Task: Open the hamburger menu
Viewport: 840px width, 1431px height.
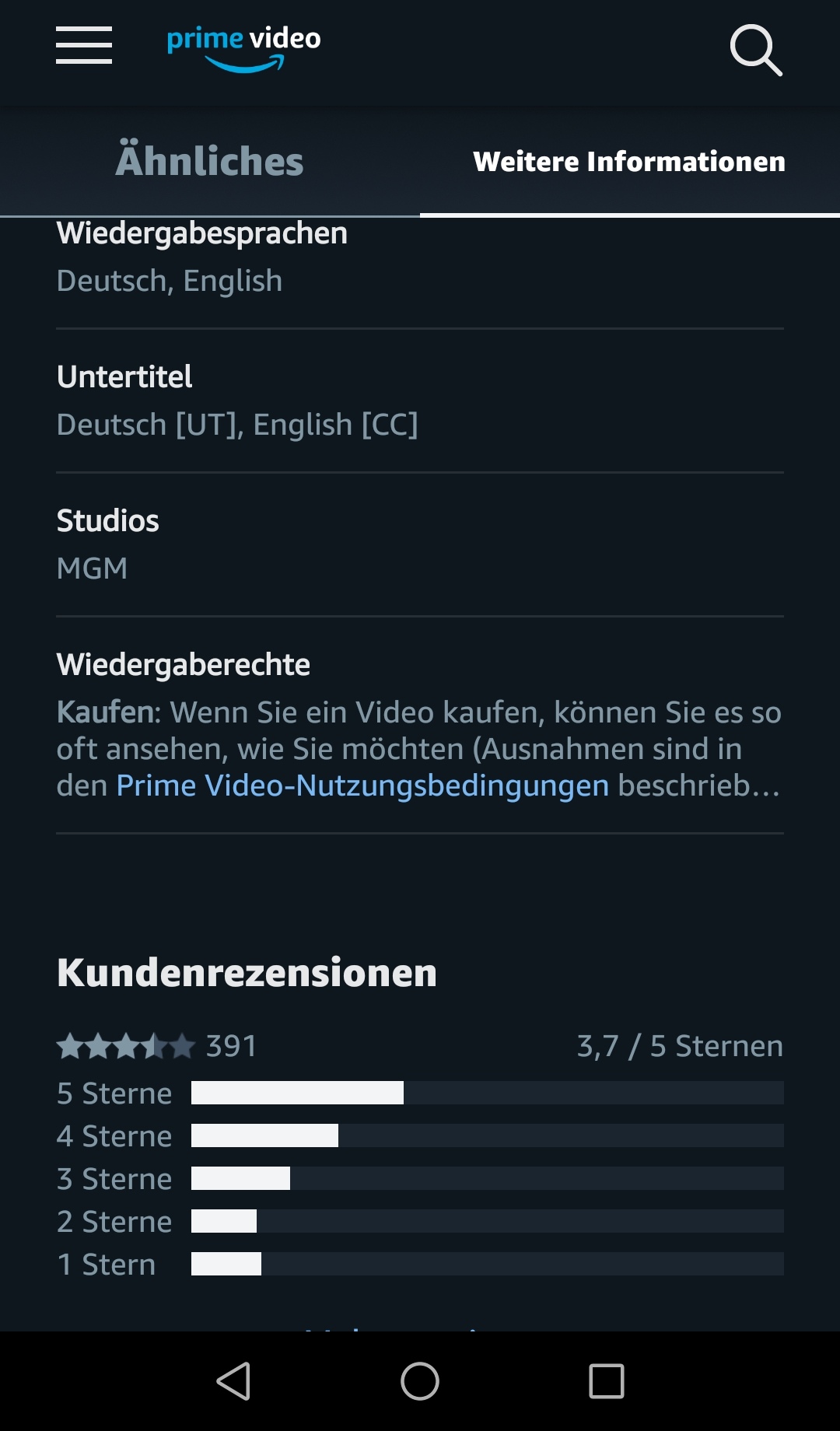Action: (x=84, y=45)
